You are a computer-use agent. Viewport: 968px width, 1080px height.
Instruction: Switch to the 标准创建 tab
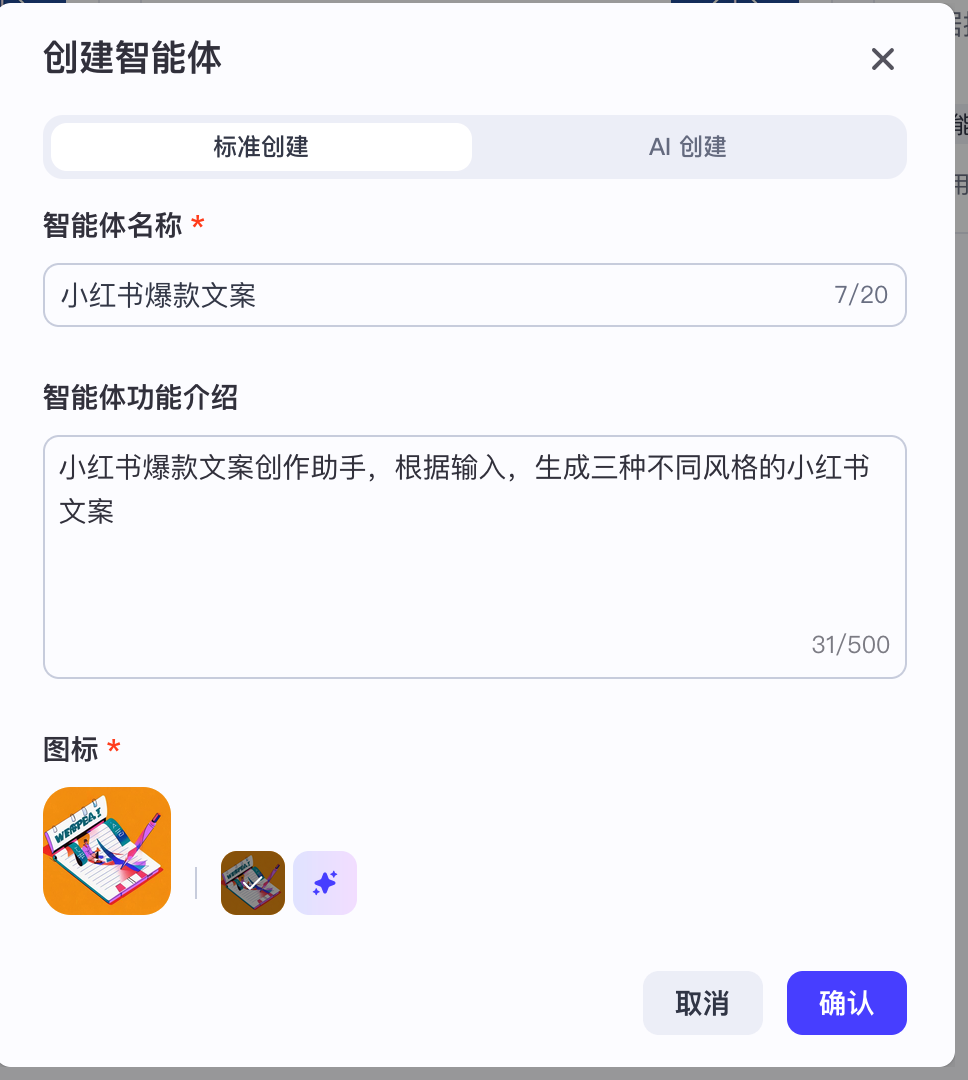[x=261, y=147]
